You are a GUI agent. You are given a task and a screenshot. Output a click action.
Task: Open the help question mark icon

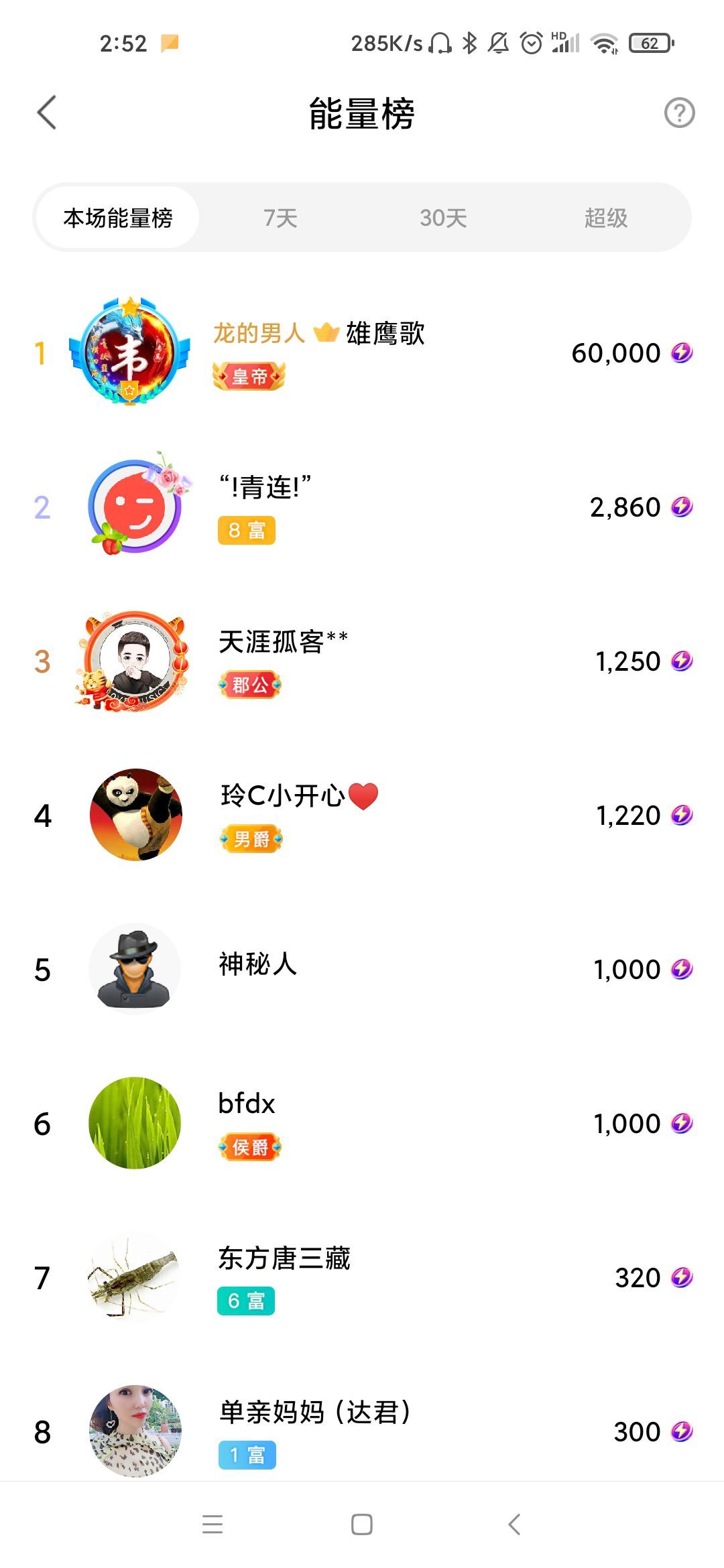coord(679,114)
